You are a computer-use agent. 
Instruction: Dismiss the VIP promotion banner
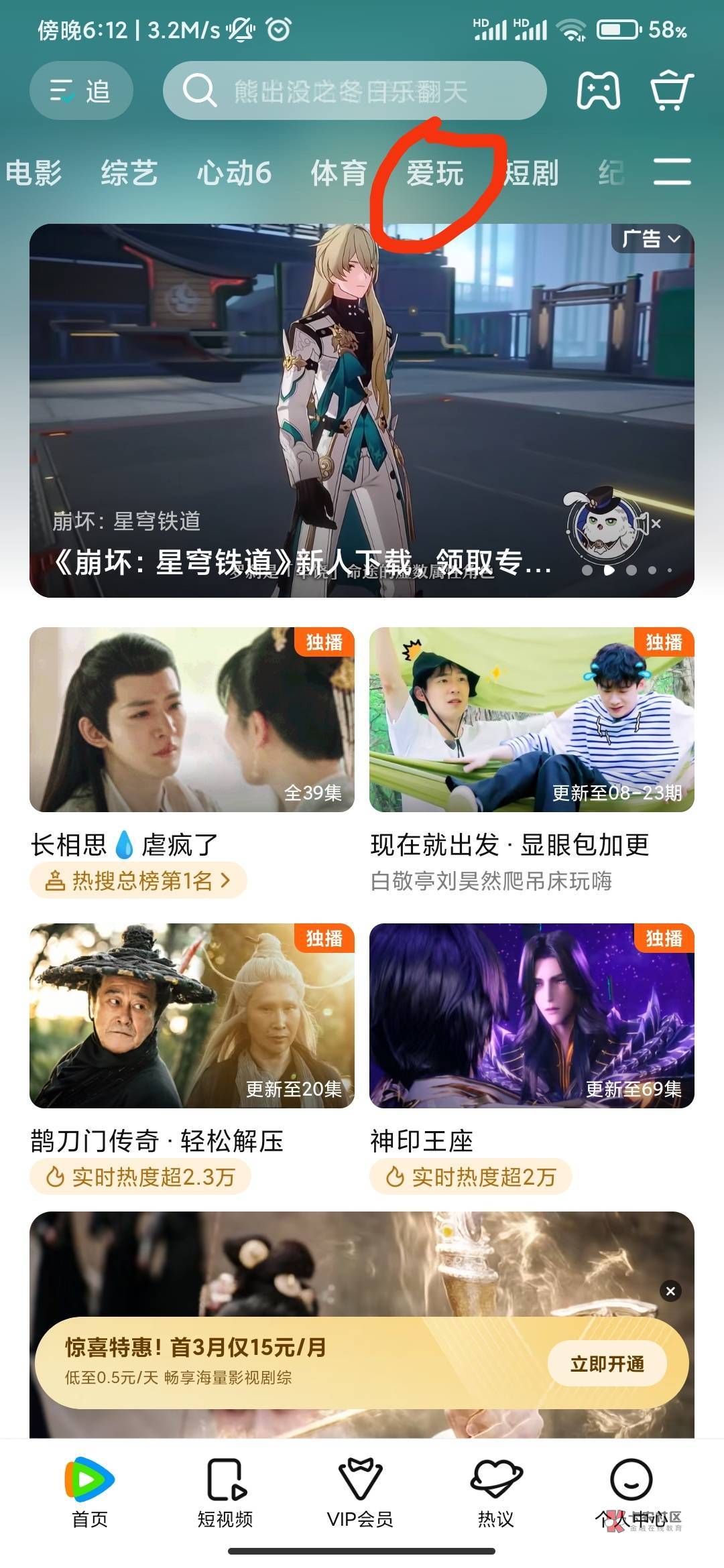click(x=670, y=1291)
